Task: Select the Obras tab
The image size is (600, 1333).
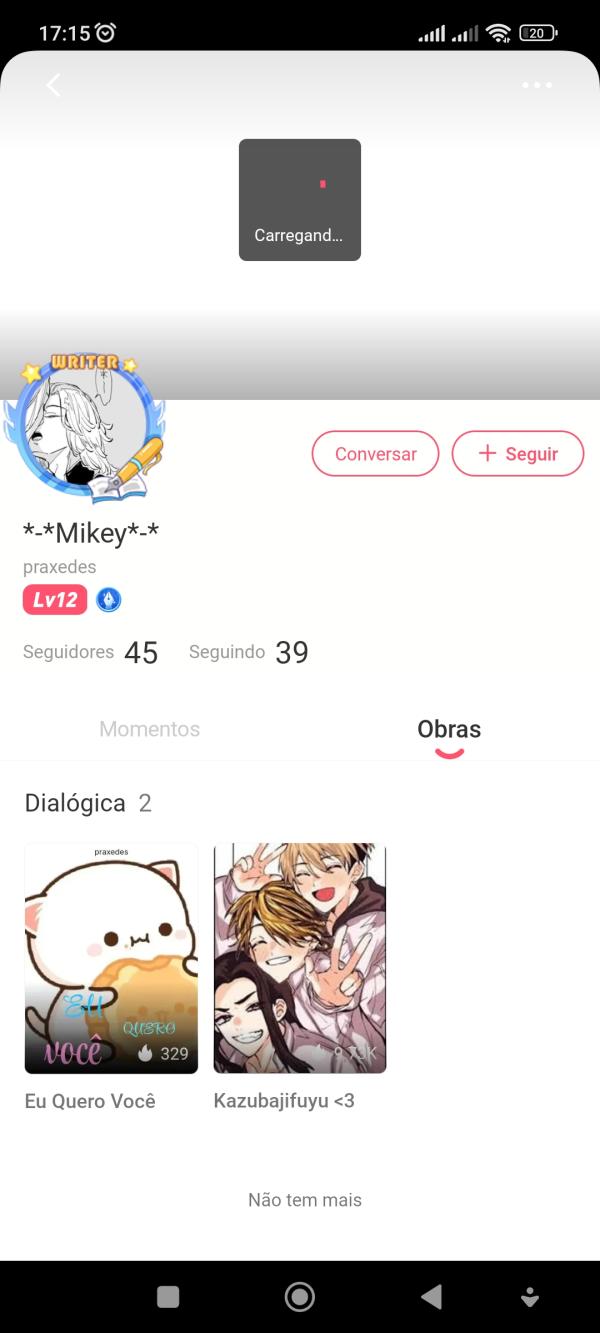Action: pyautogui.click(x=449, y=730)
